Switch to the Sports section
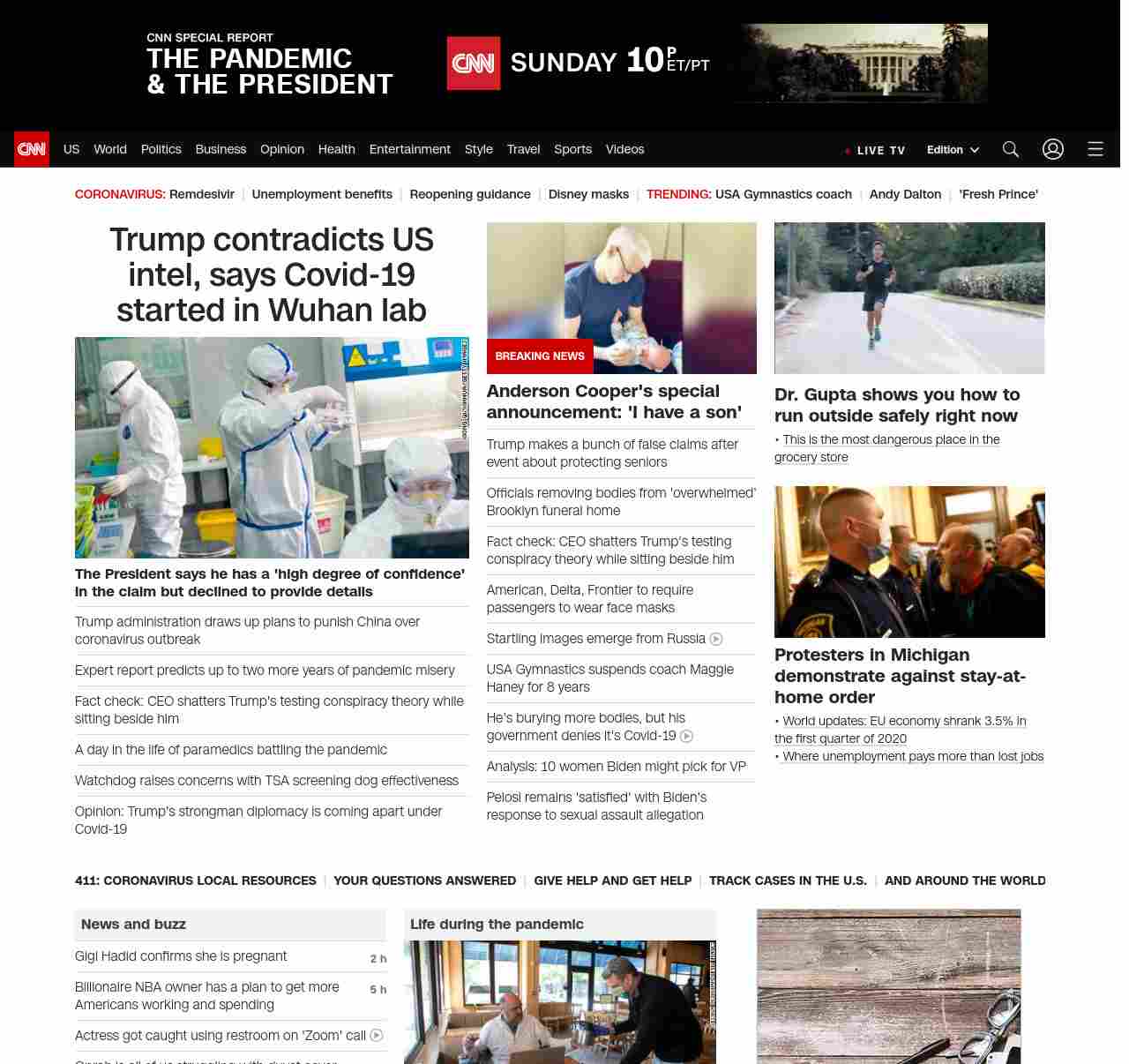 tap(572, 149)
